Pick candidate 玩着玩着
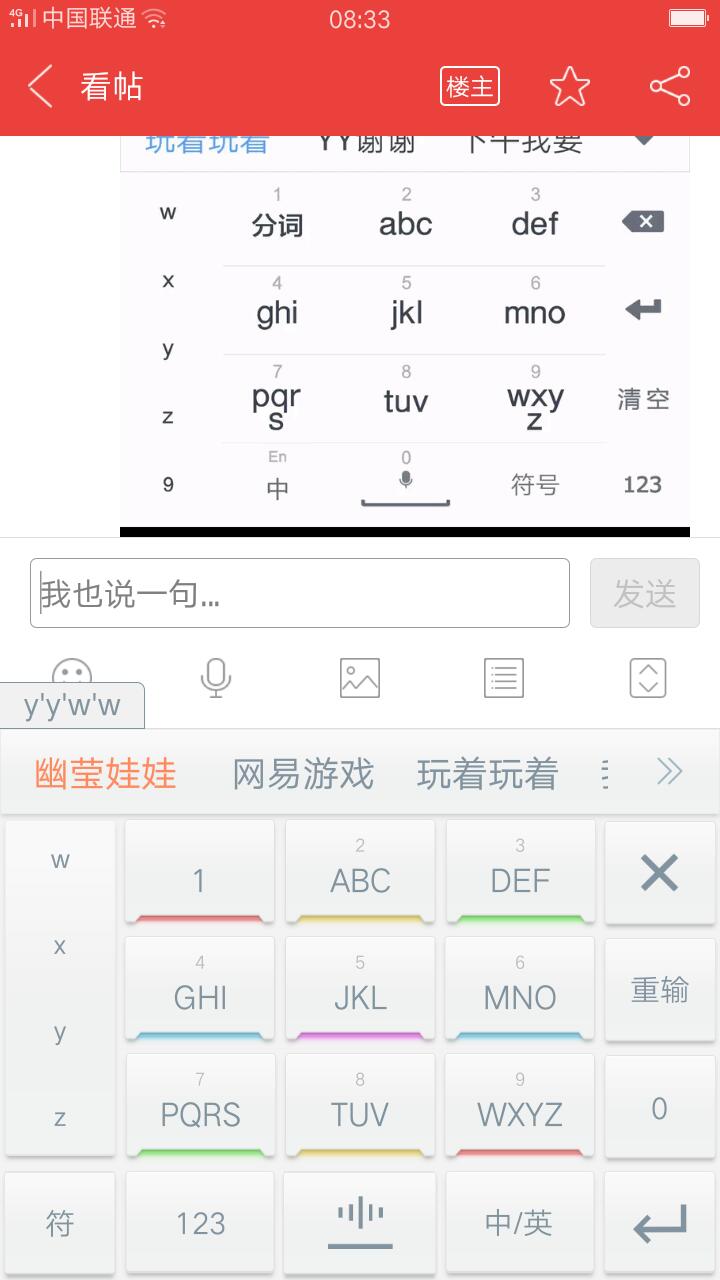720x1280 pixels. pos(487,774)
